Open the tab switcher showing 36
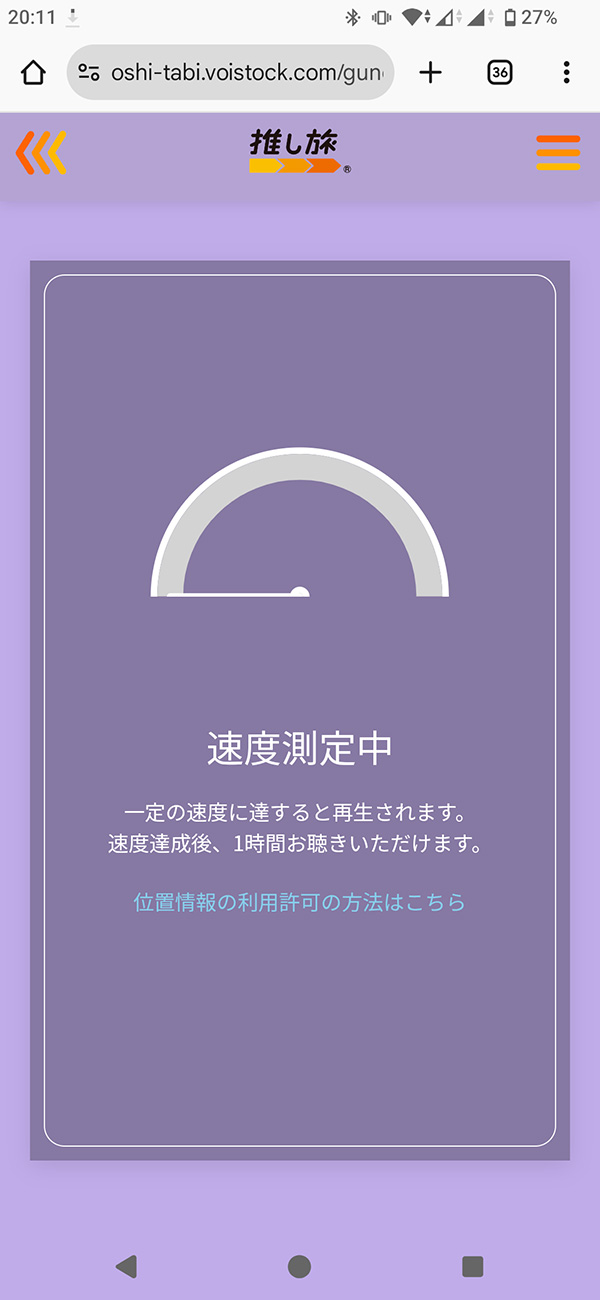600x1300 pixels. pos(499,72)
